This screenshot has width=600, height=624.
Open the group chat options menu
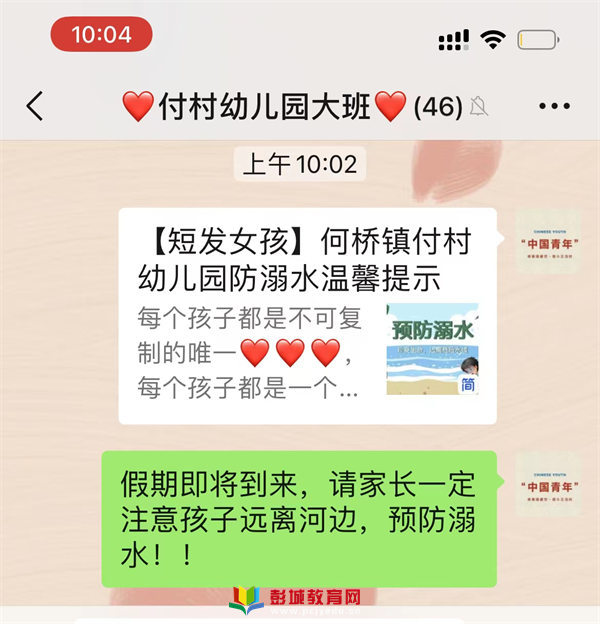click(553, 106)
